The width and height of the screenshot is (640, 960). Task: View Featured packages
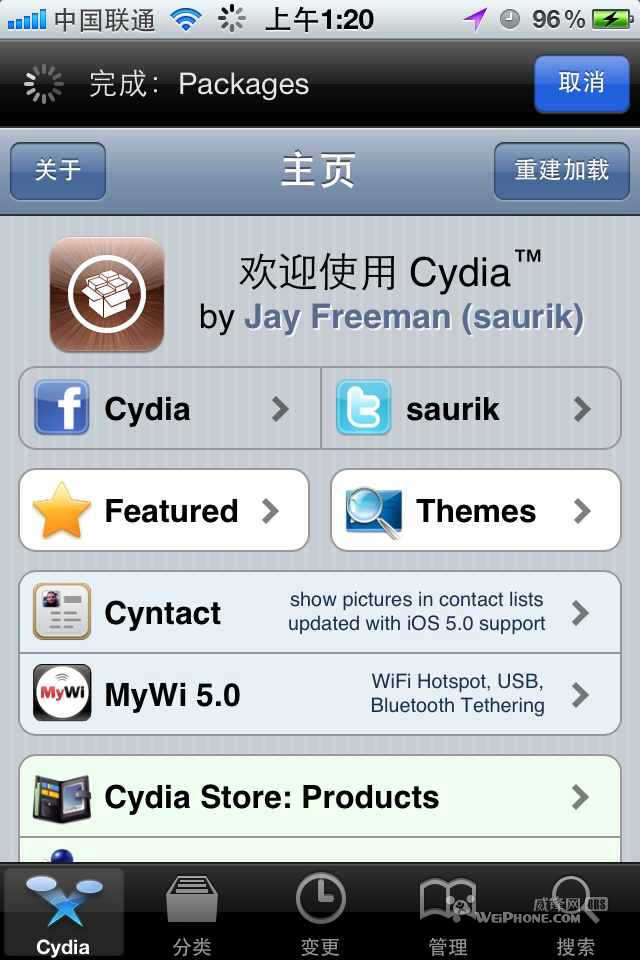[164, 511]
